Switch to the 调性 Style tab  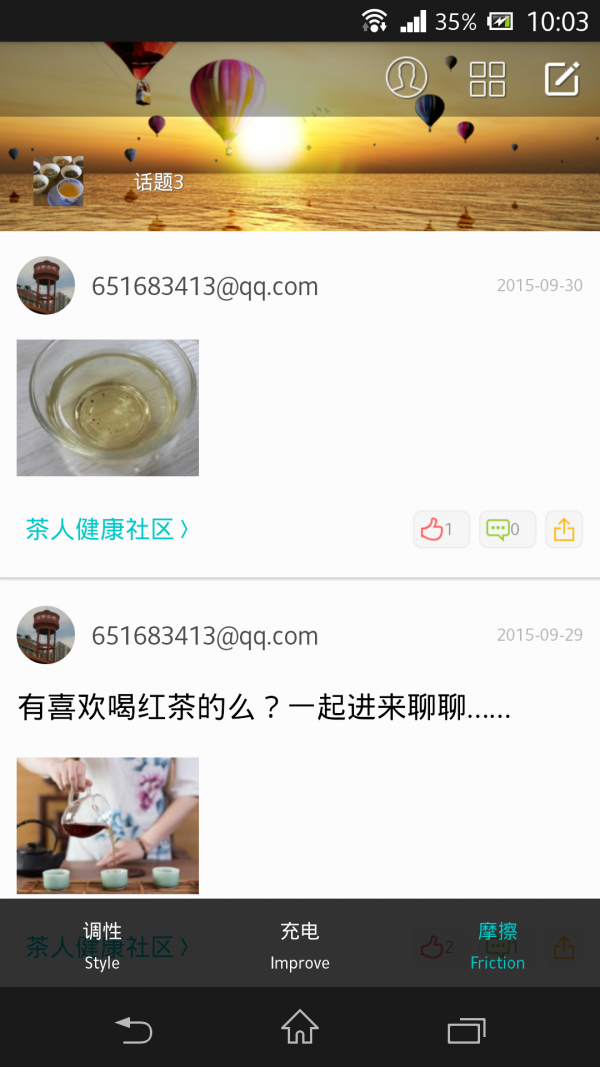point(102,945)
